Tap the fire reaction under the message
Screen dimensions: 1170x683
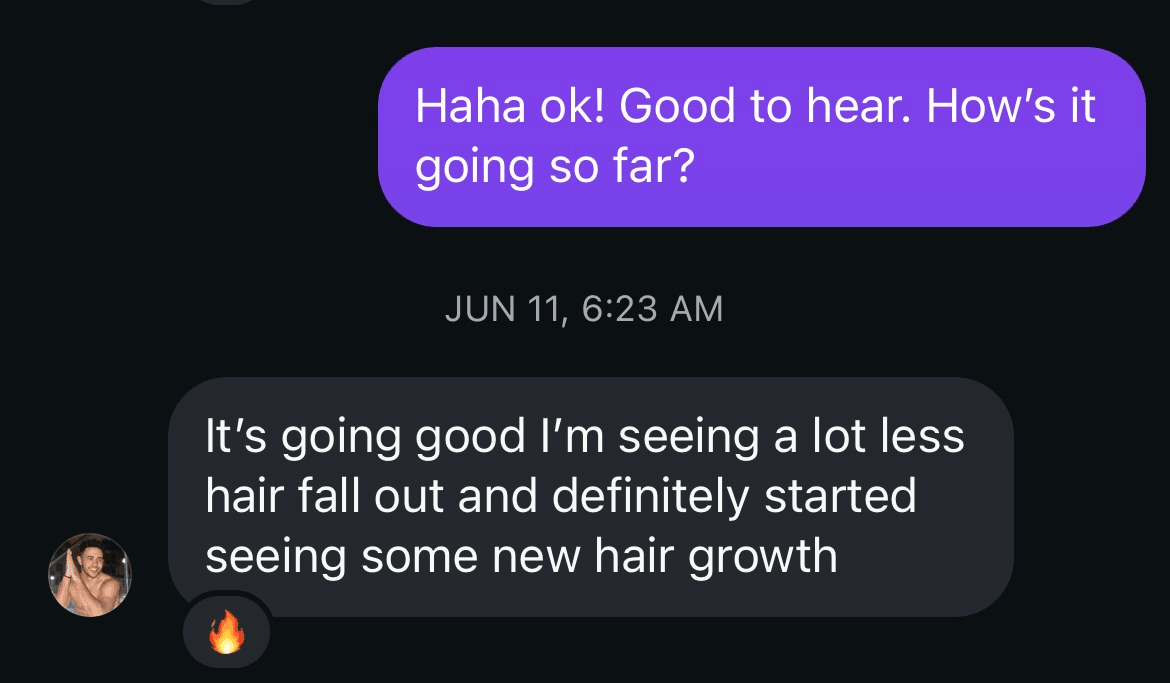tap(226, 632)
